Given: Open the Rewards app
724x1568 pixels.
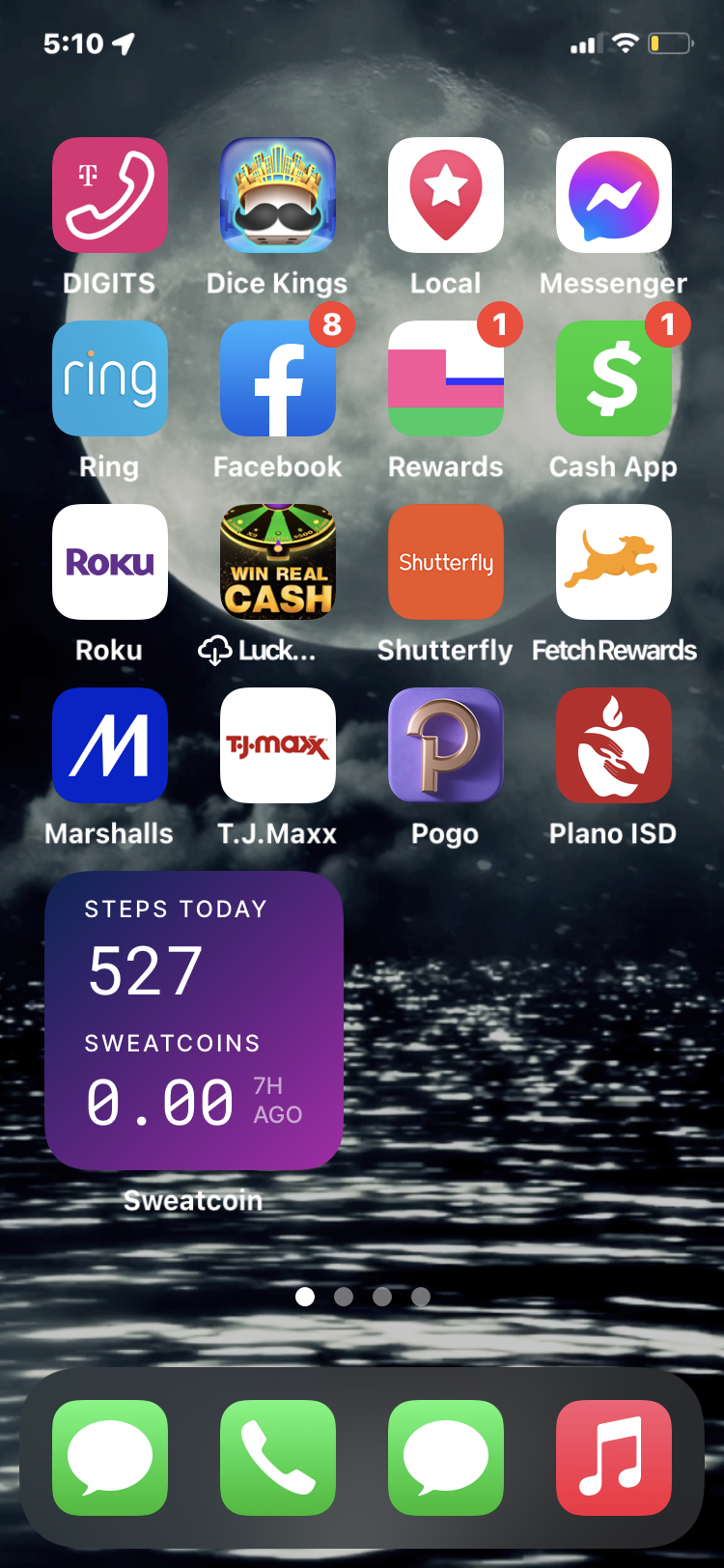Looking at the screenshot, I should coord(446,378).
